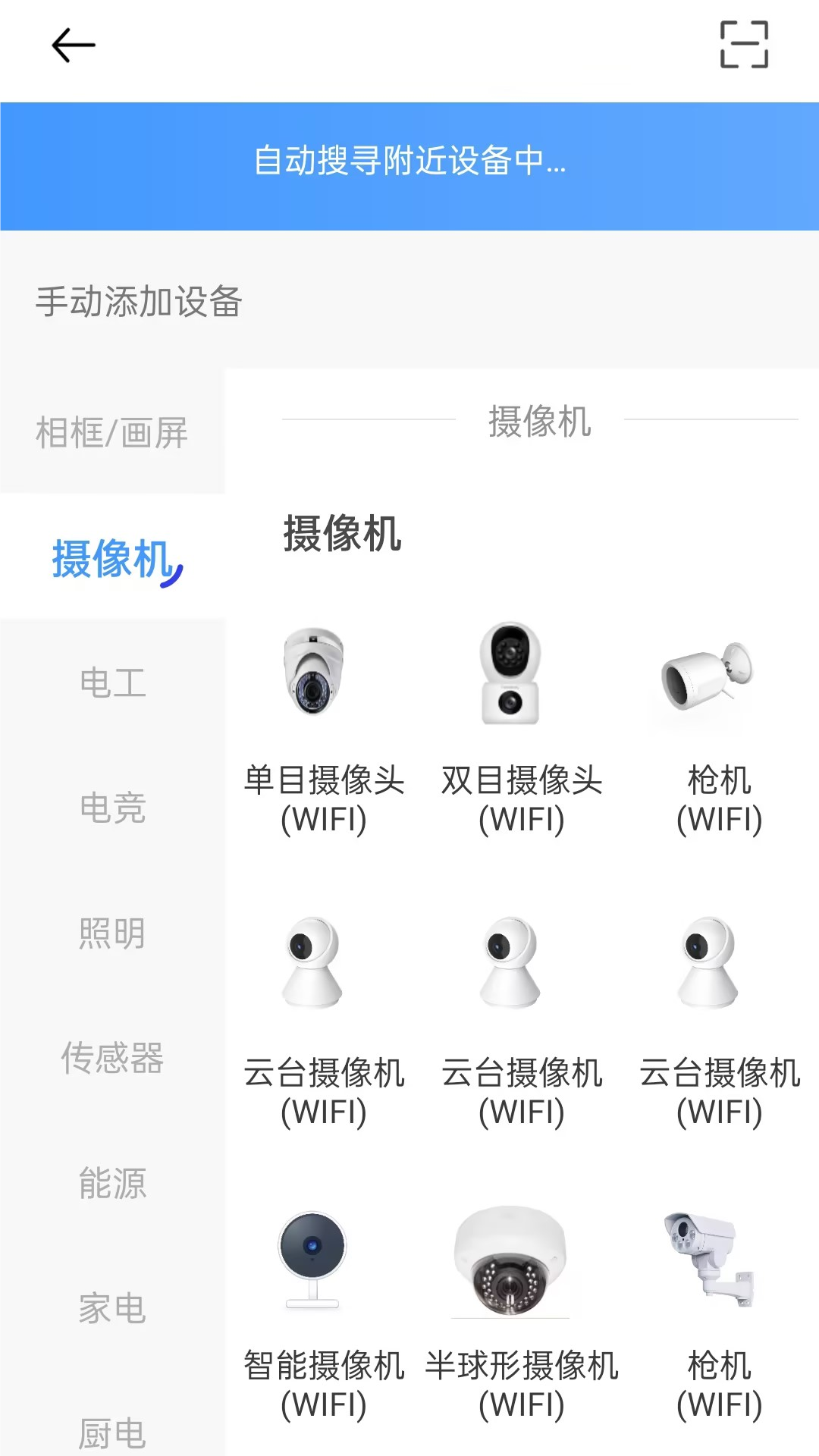Go back using the arrow icon

(x=74, y=45)
